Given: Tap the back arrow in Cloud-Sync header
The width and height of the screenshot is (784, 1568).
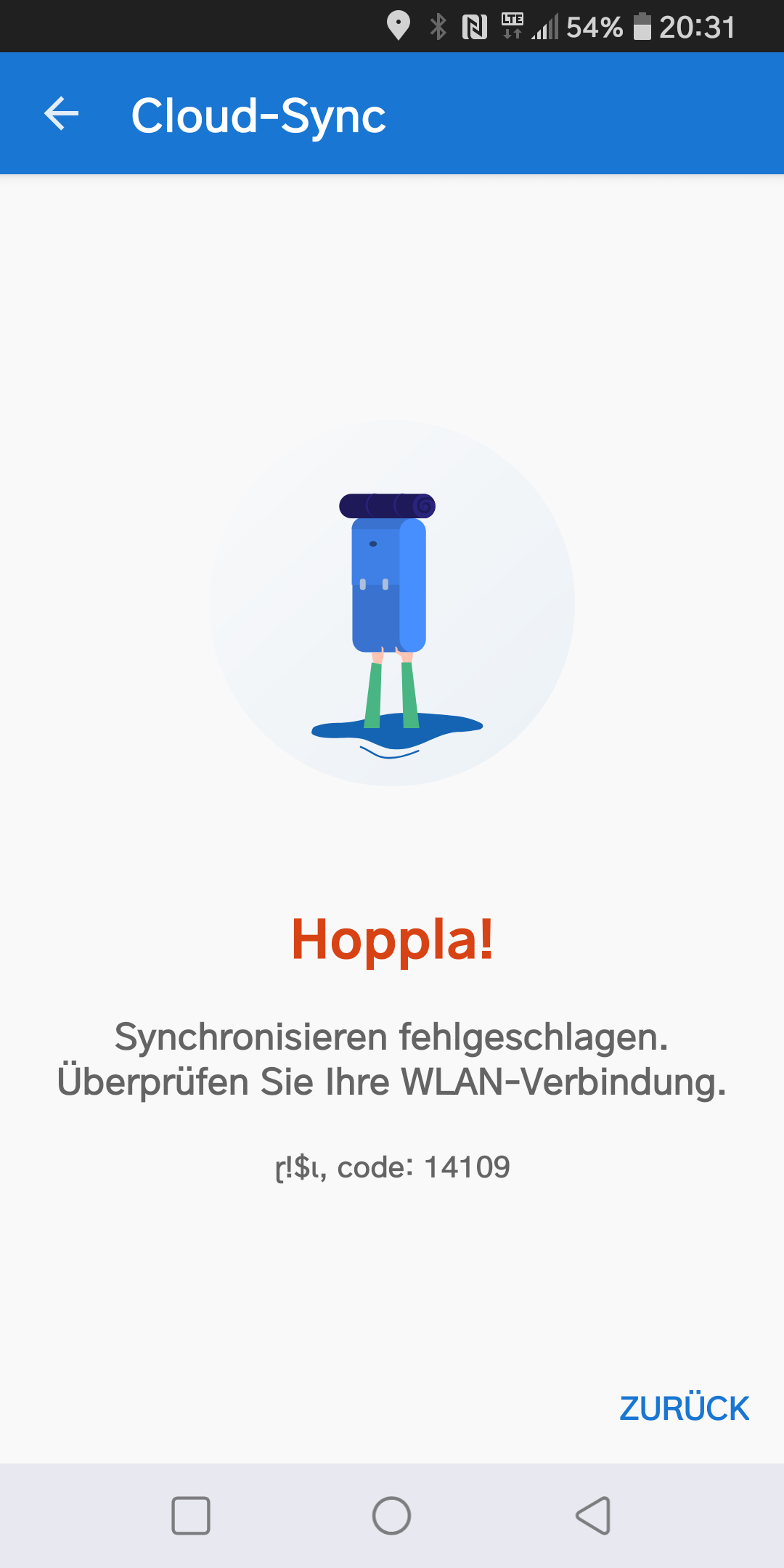Looking at the screenshot, I should point(61,114).
